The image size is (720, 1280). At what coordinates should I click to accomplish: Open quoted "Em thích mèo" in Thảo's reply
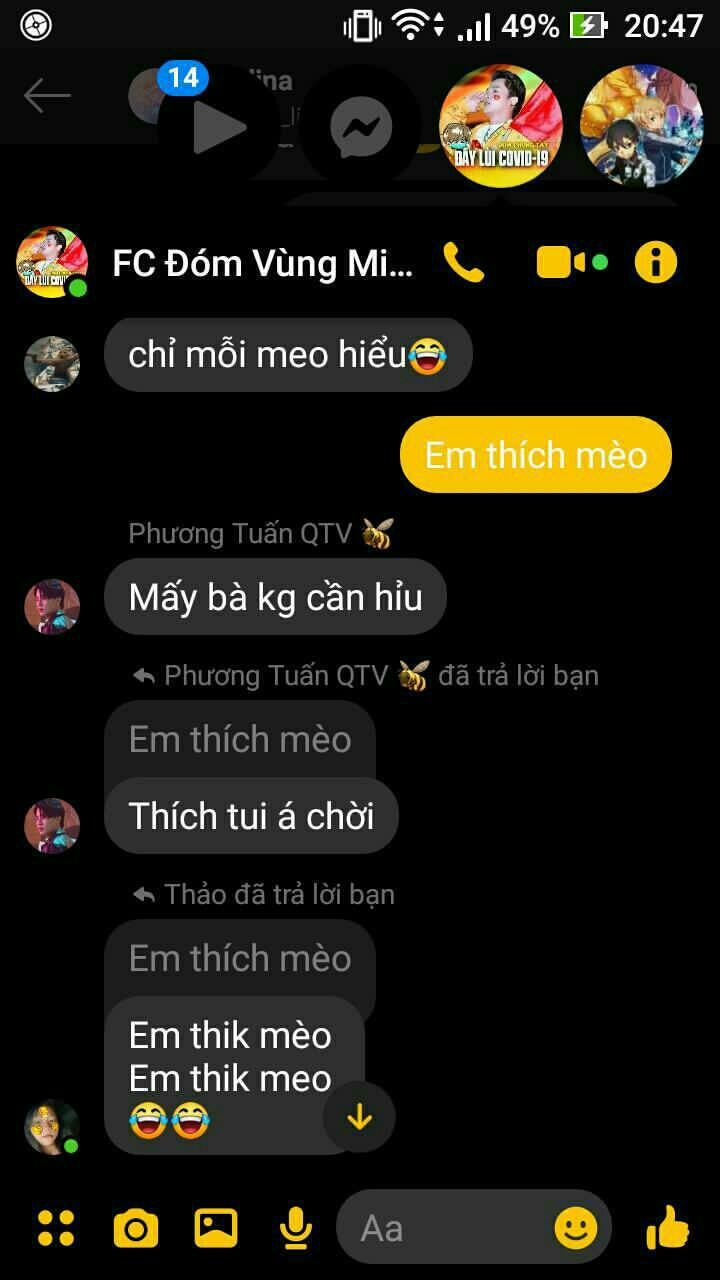tap(240, 958)
